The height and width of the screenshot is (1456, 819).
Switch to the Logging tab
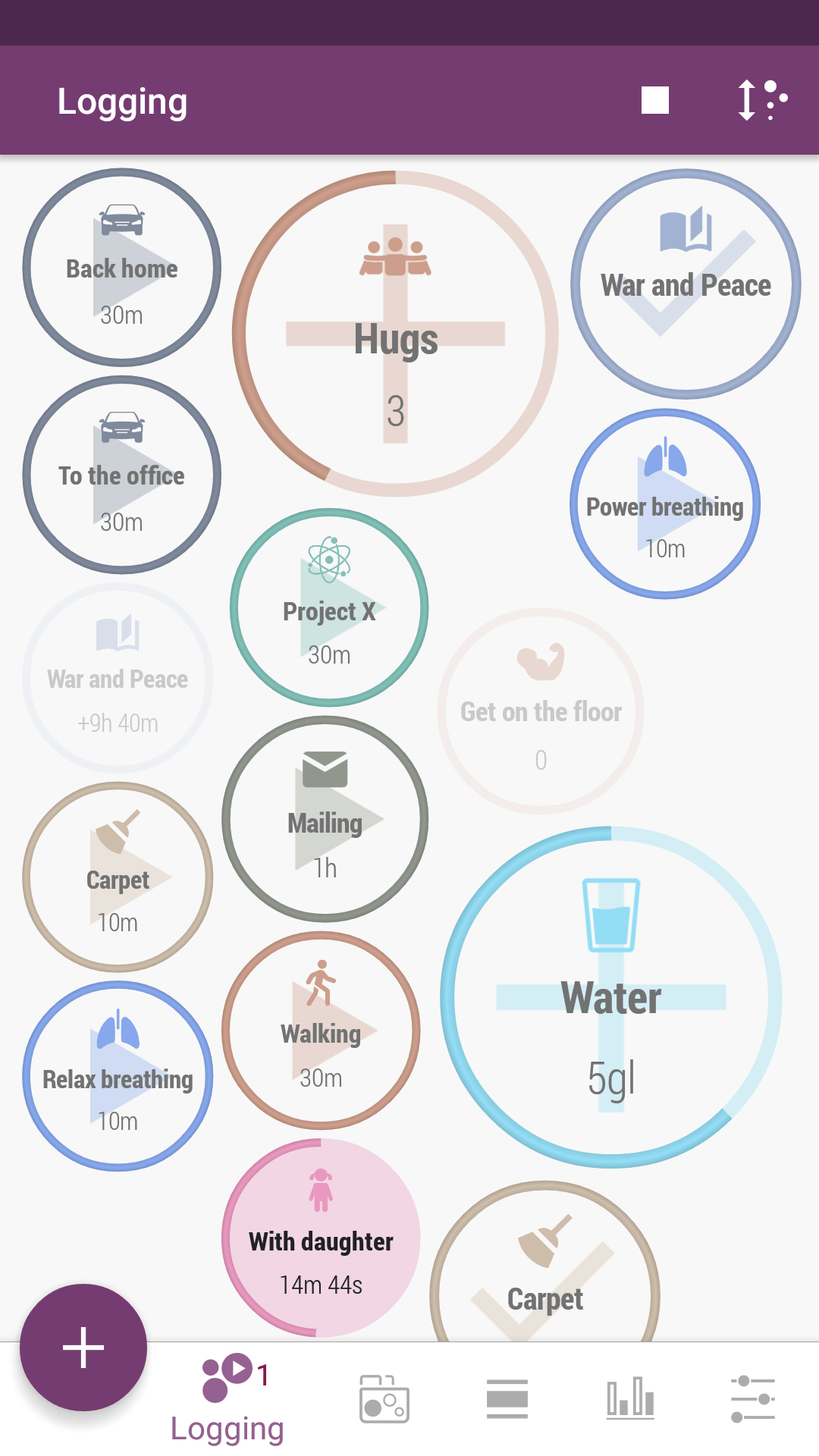click(227, 1400)
